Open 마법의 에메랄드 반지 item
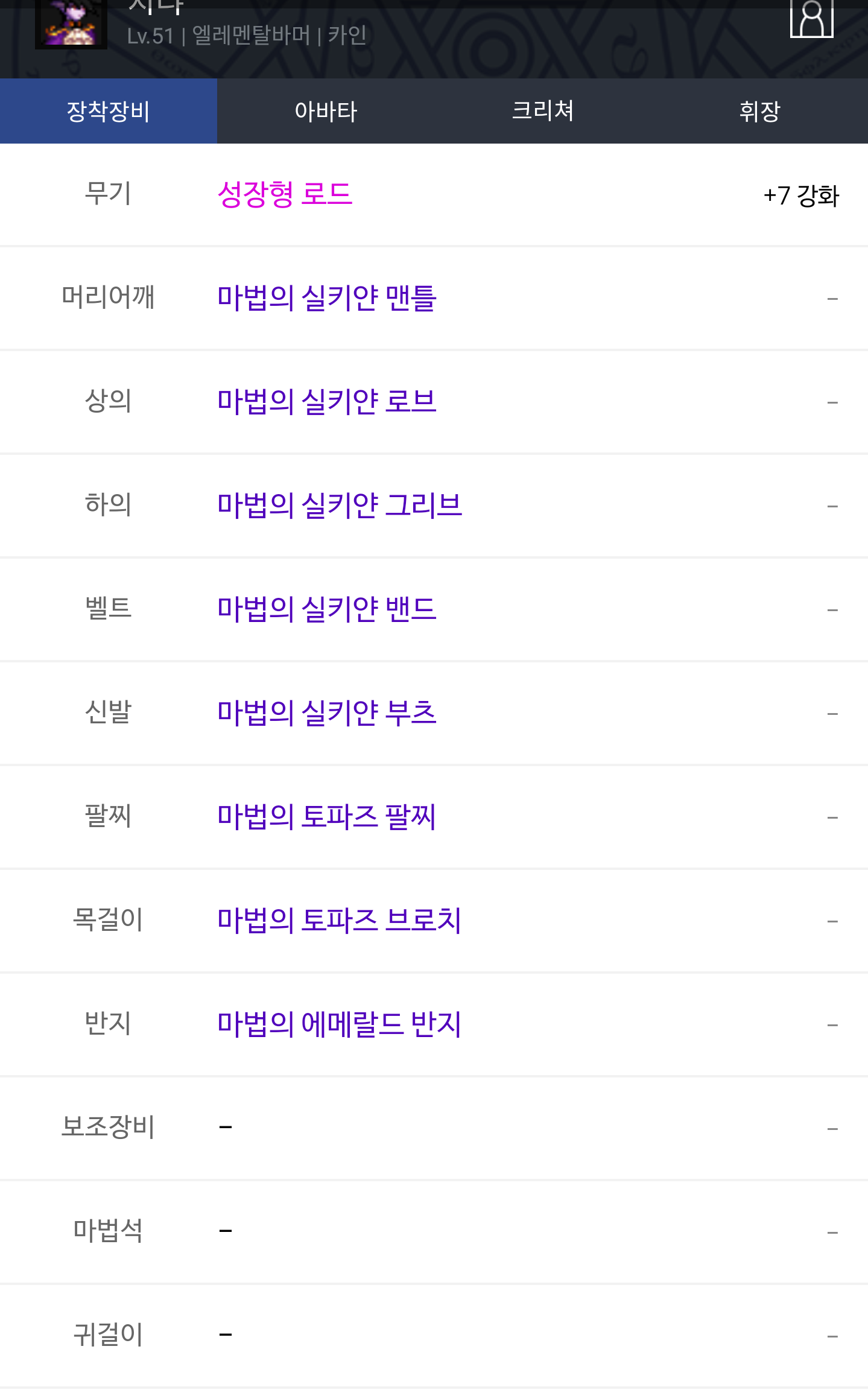868x1393 pixels. coord(340,1024)
